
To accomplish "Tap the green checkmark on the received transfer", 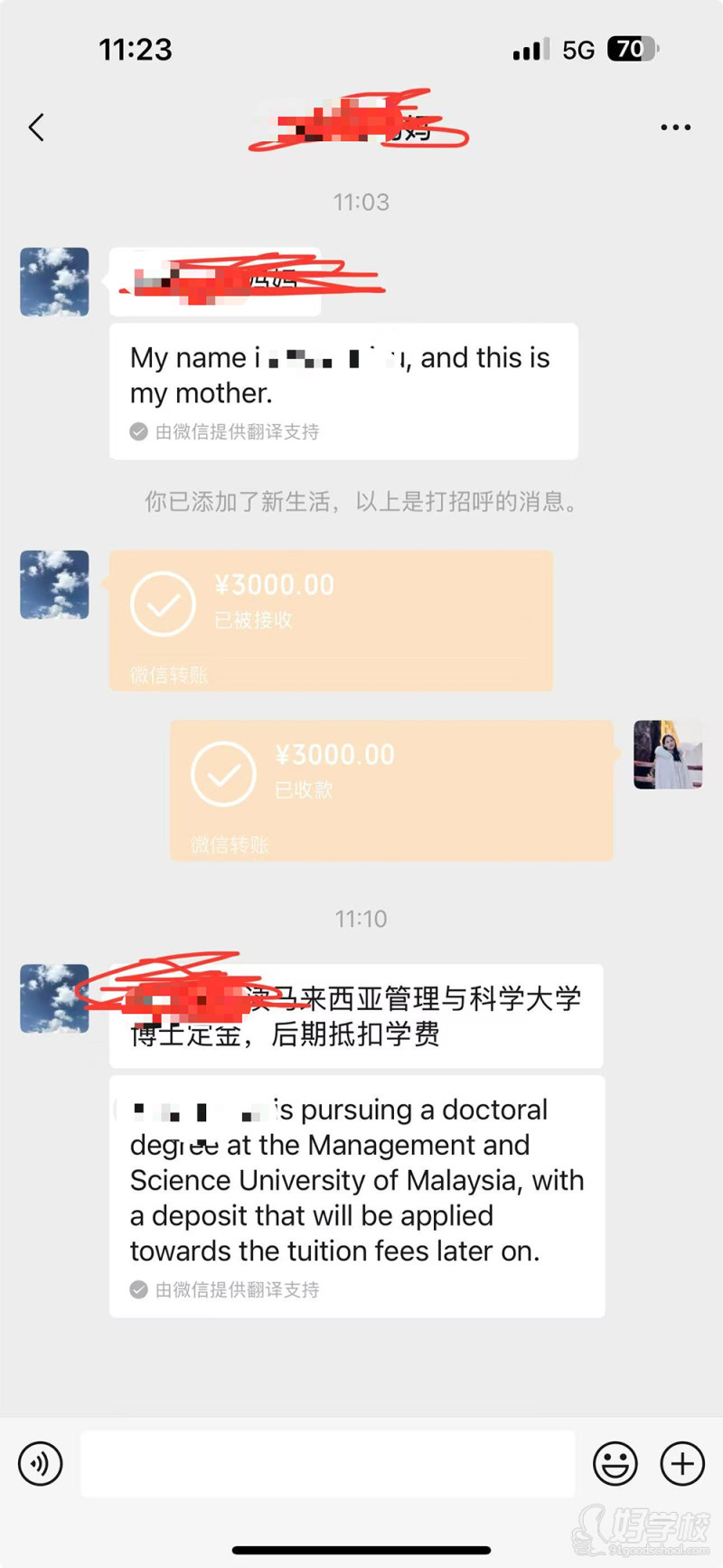I will tap(163, 604).
